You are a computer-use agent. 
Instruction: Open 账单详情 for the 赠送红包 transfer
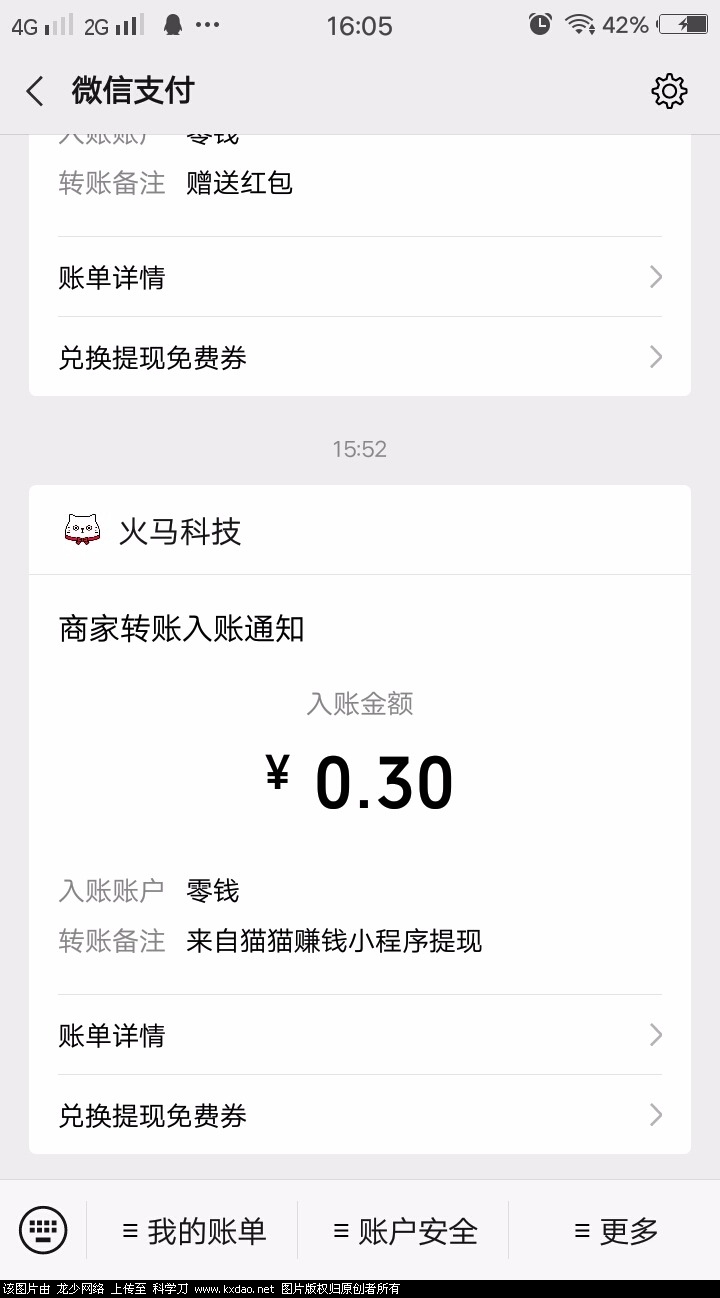359,277
